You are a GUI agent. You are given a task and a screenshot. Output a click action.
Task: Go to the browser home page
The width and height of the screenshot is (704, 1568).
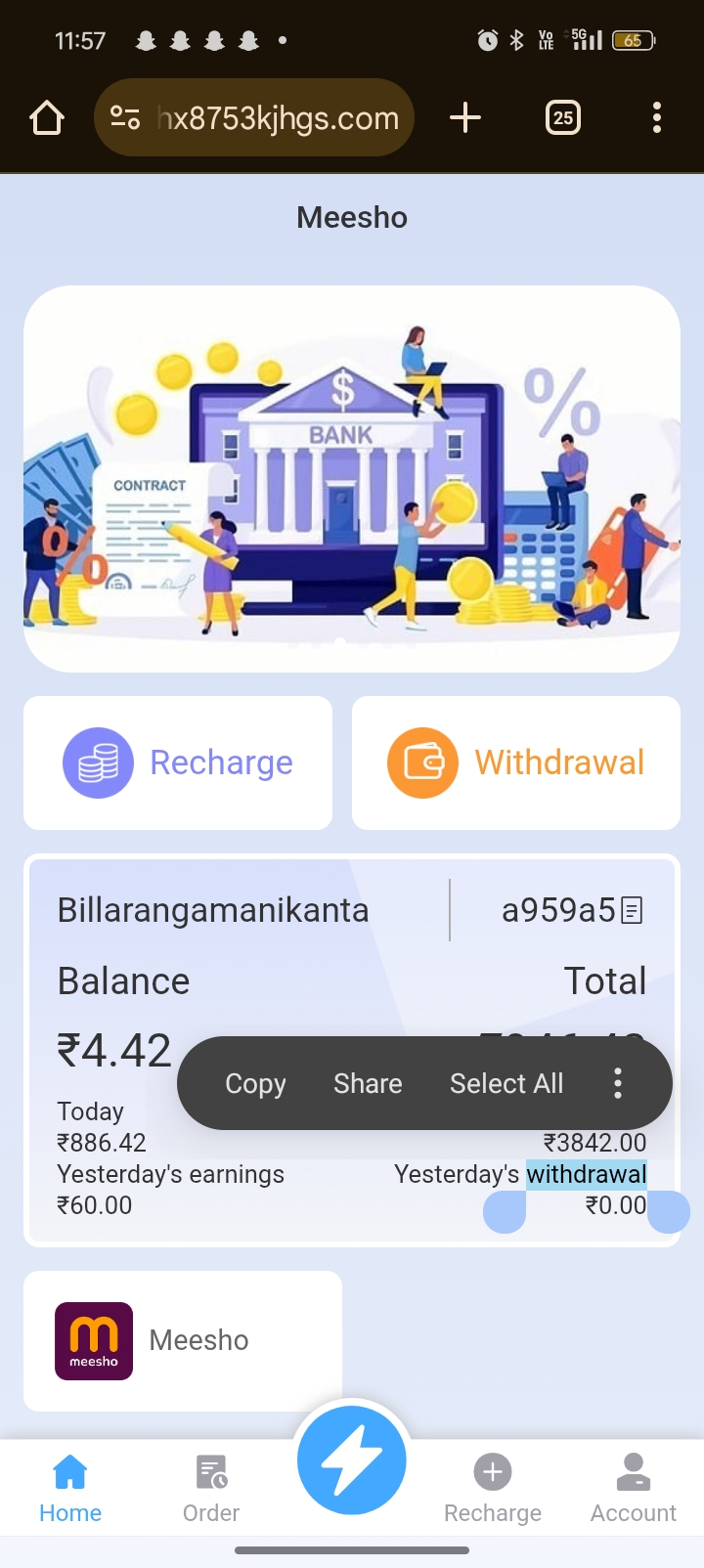click(x=47, y=118)
